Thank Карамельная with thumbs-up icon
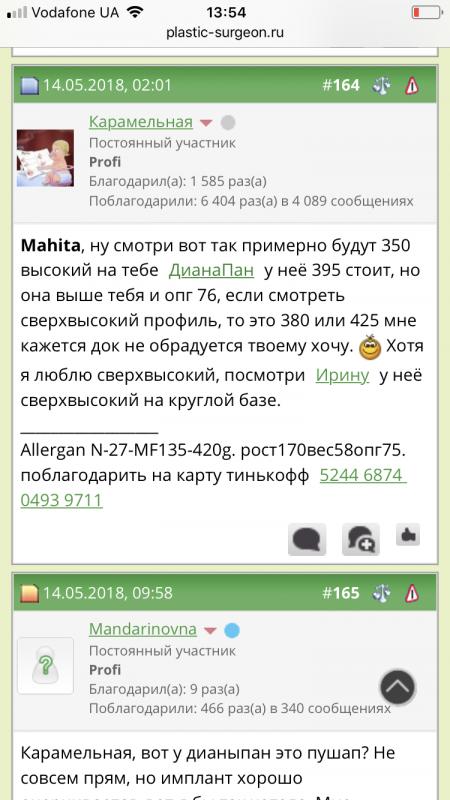 pos(408,535)
